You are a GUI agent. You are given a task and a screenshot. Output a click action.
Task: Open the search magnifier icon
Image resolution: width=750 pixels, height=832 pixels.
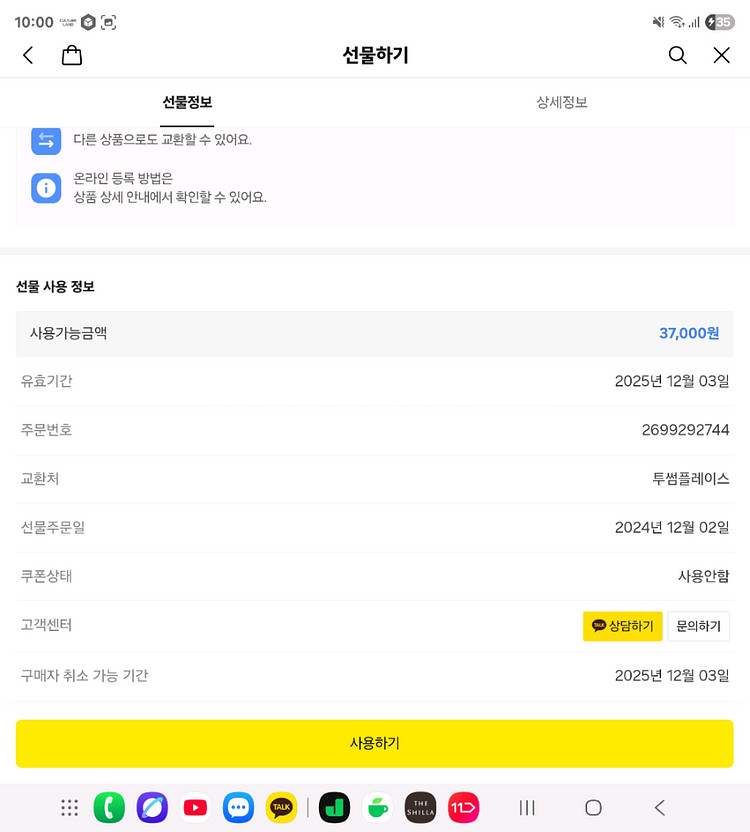tap(678, 56)
